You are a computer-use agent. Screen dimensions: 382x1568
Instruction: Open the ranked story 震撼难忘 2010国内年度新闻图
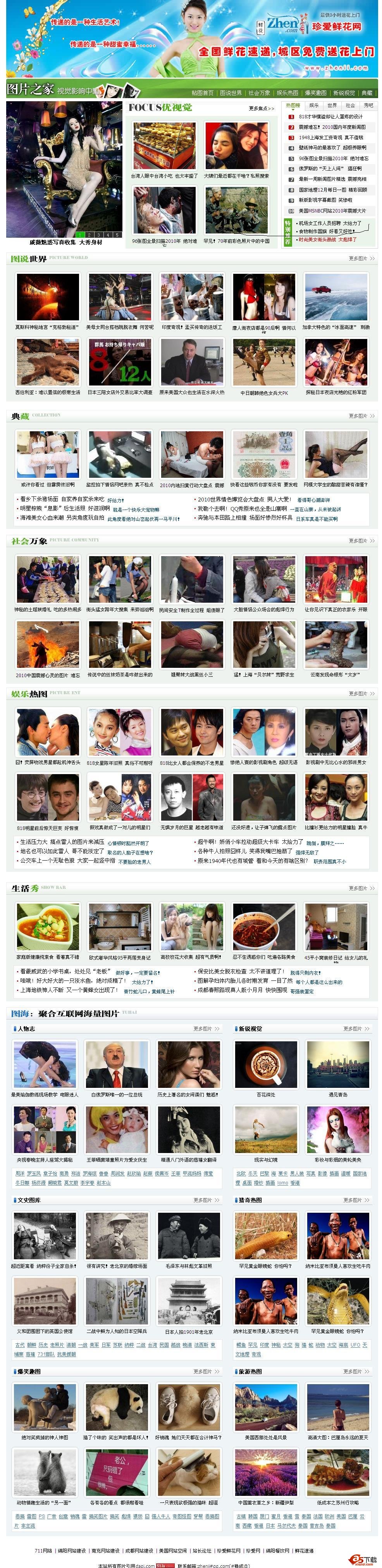pyautogui.click(x=332, y=127)
